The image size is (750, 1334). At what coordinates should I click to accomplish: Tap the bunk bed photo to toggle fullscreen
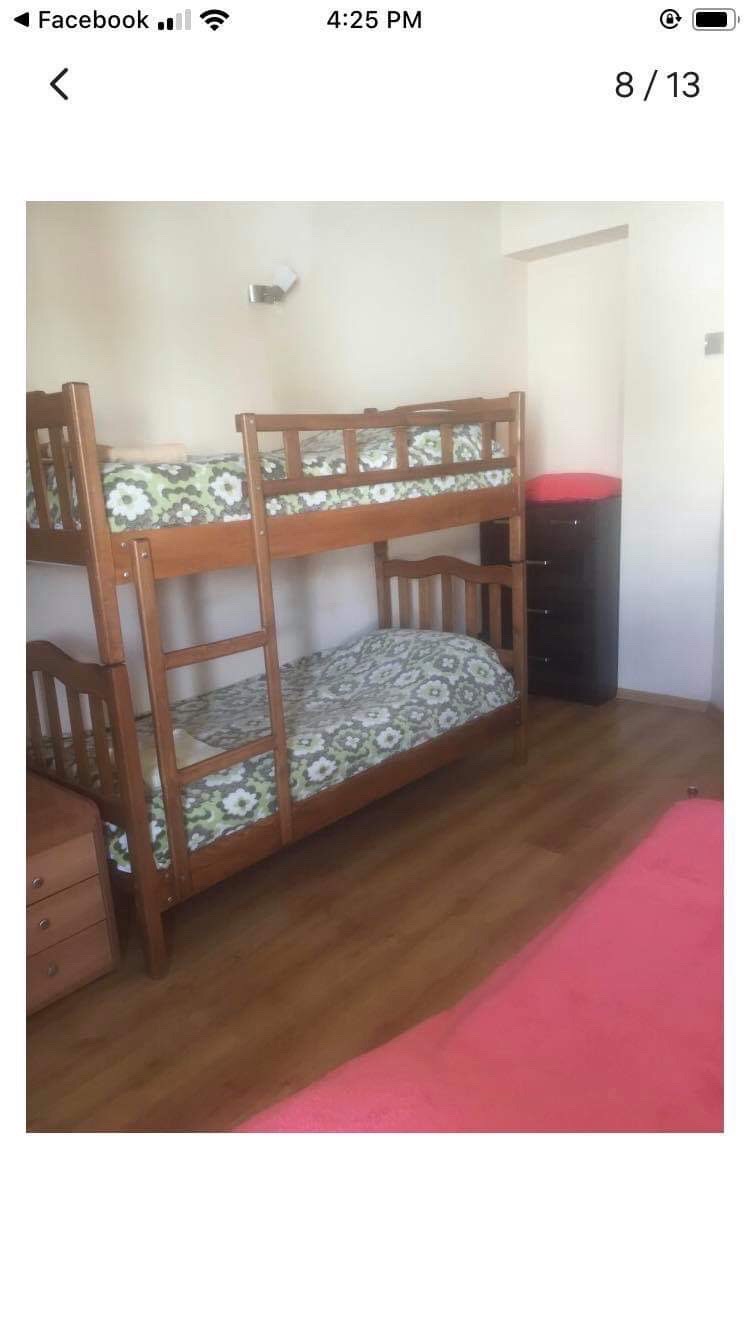[x=375, y=667]
